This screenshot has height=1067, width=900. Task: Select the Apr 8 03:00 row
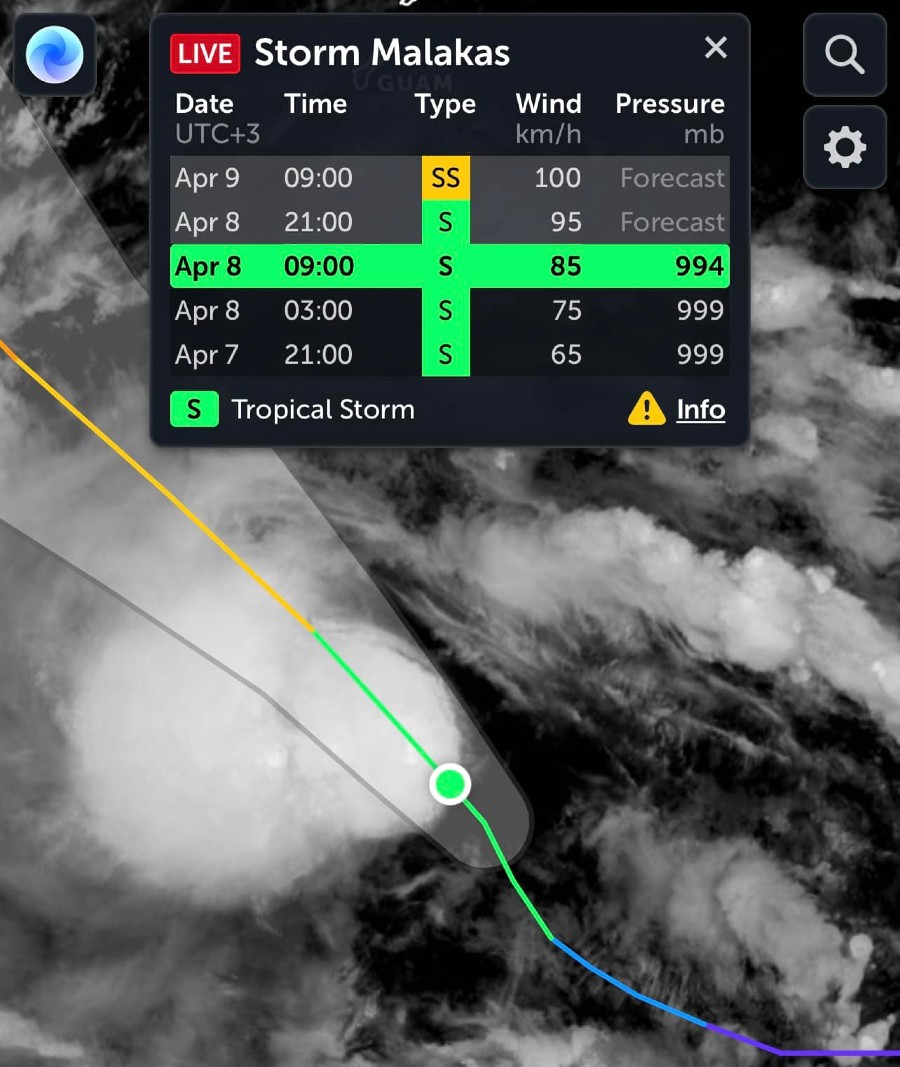[449, 310]
